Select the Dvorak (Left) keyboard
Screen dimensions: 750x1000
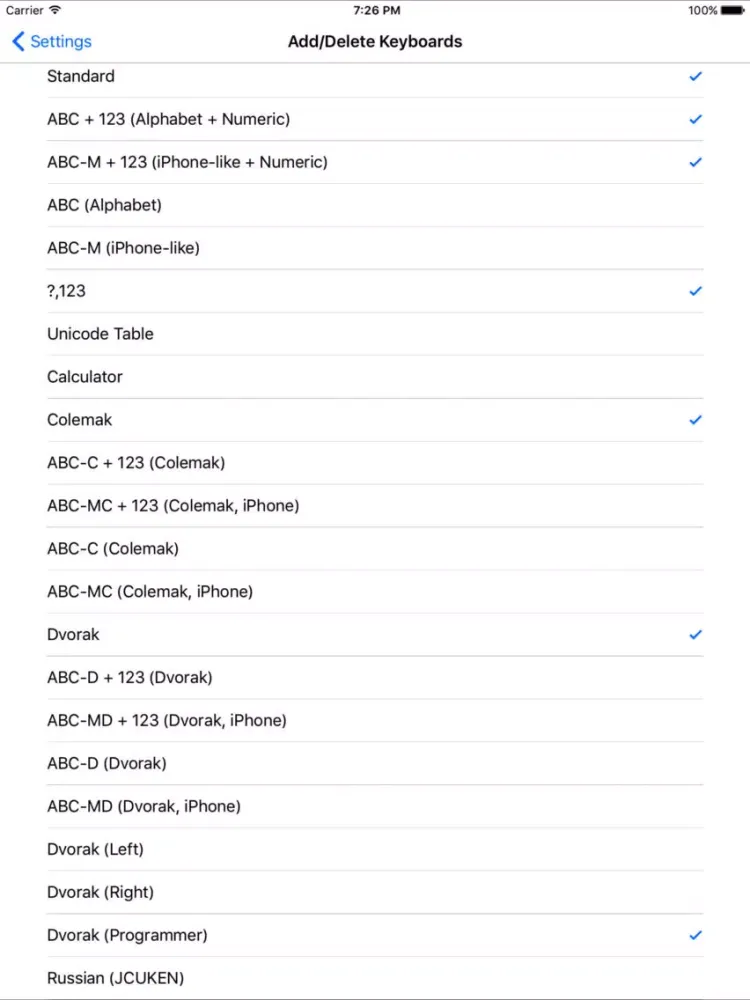tap(375, 850)
